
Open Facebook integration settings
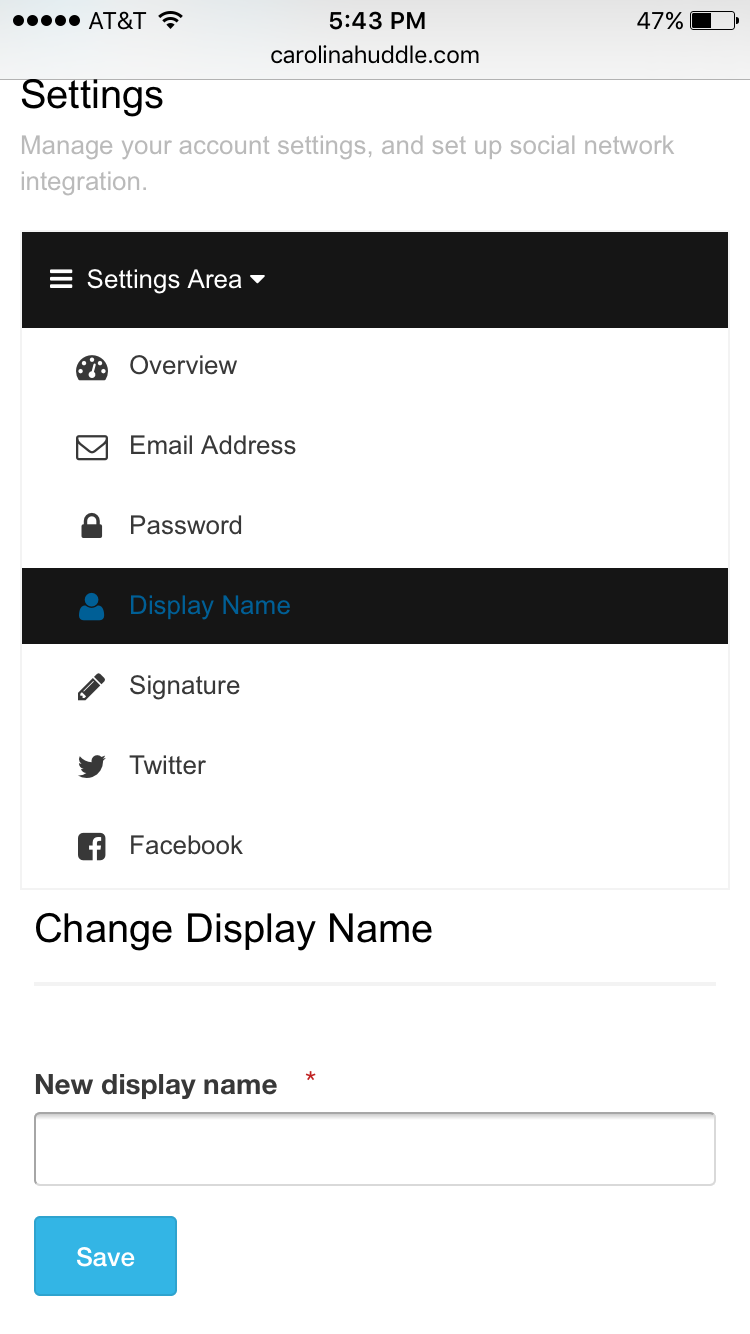[x=375, y=846]
